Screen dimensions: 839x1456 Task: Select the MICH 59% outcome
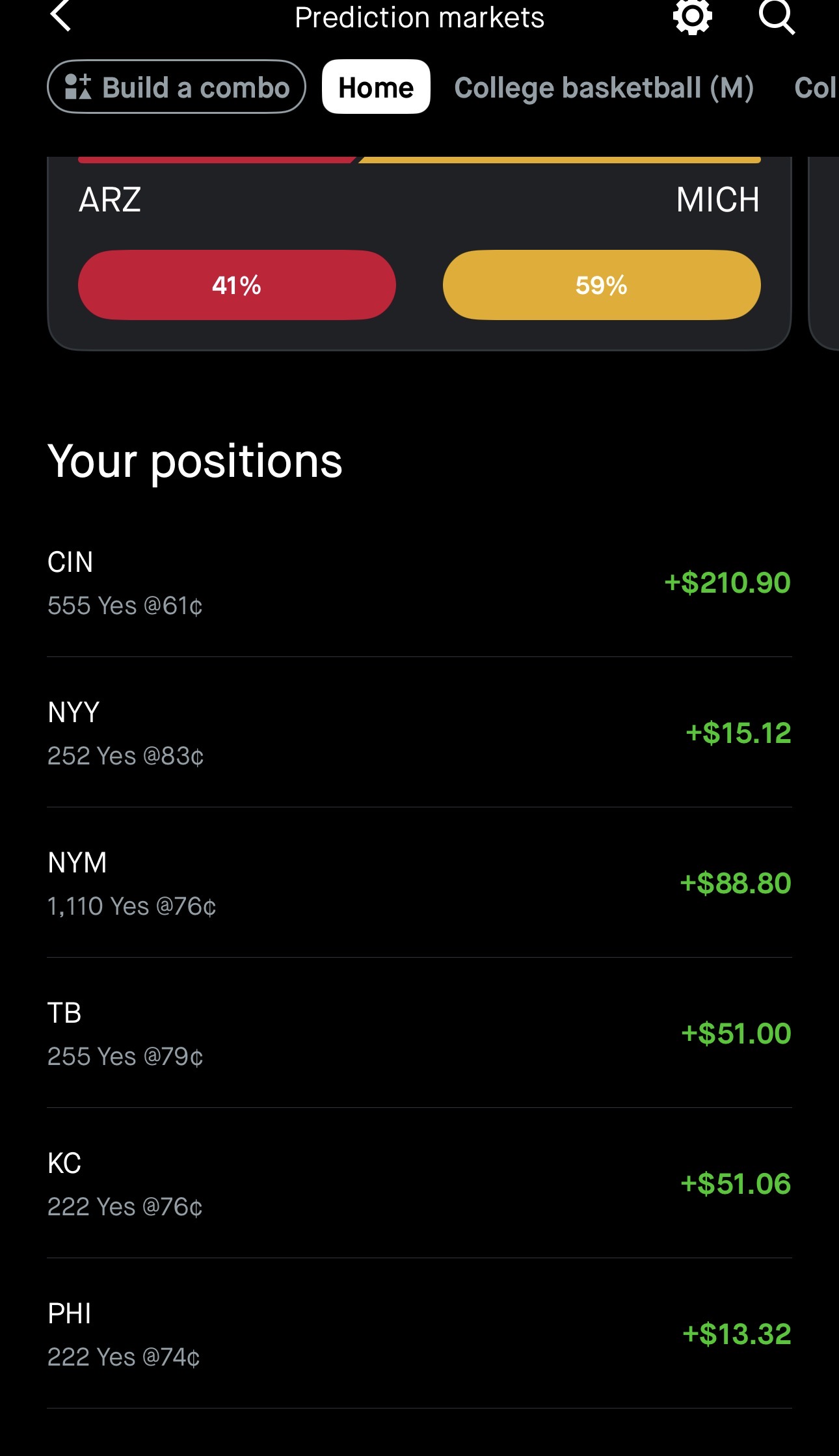602,285
